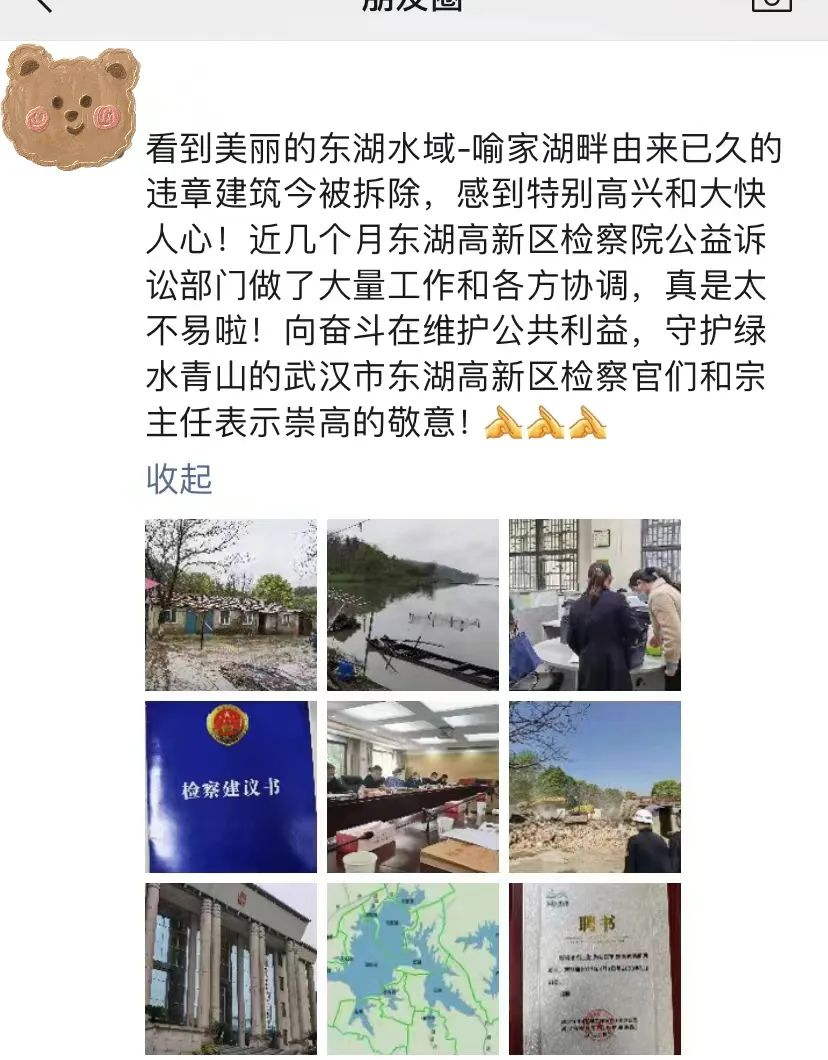The height and width of the screenshot is (1060, 828).
Task: View the lake with boat photo
Action: [x=413, y=605]
